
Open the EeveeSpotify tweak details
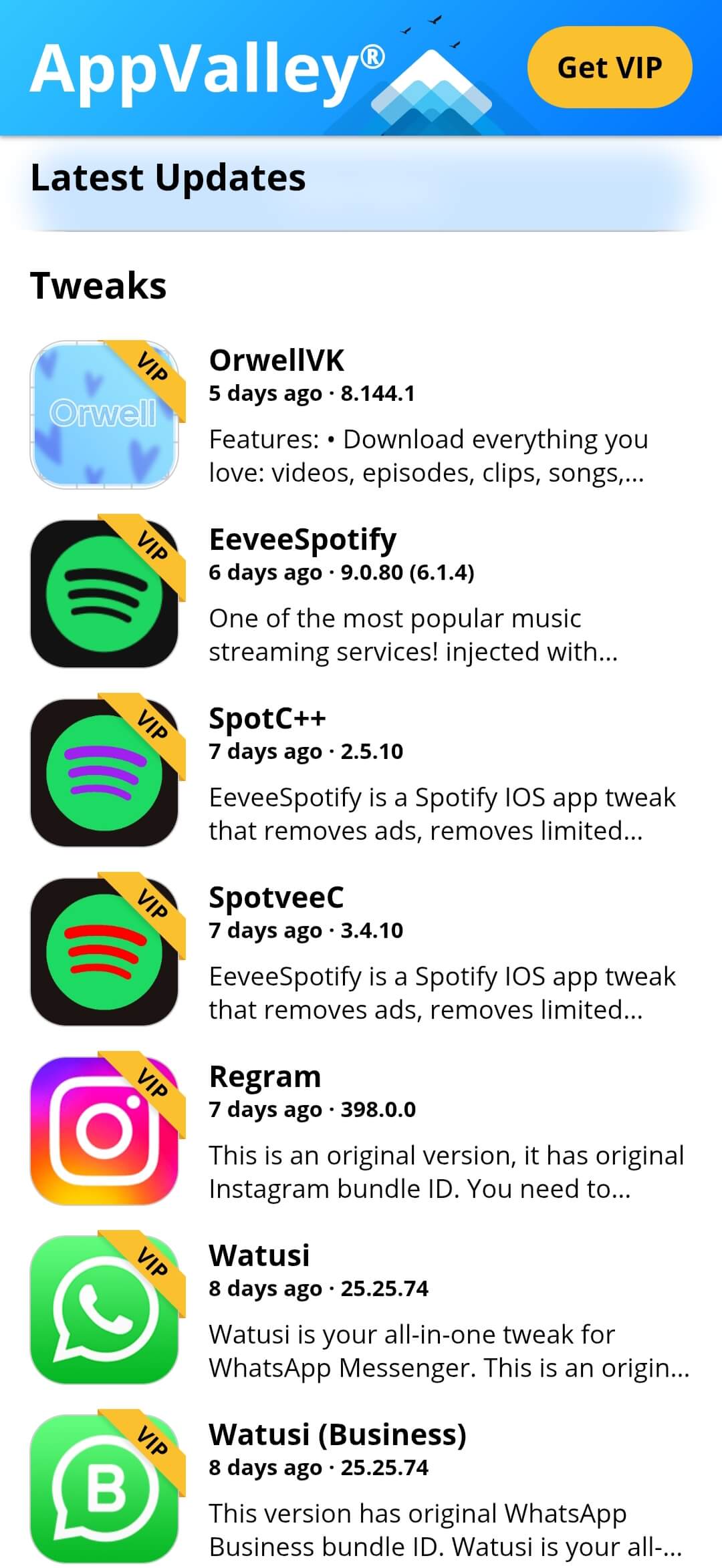(361, 594)
